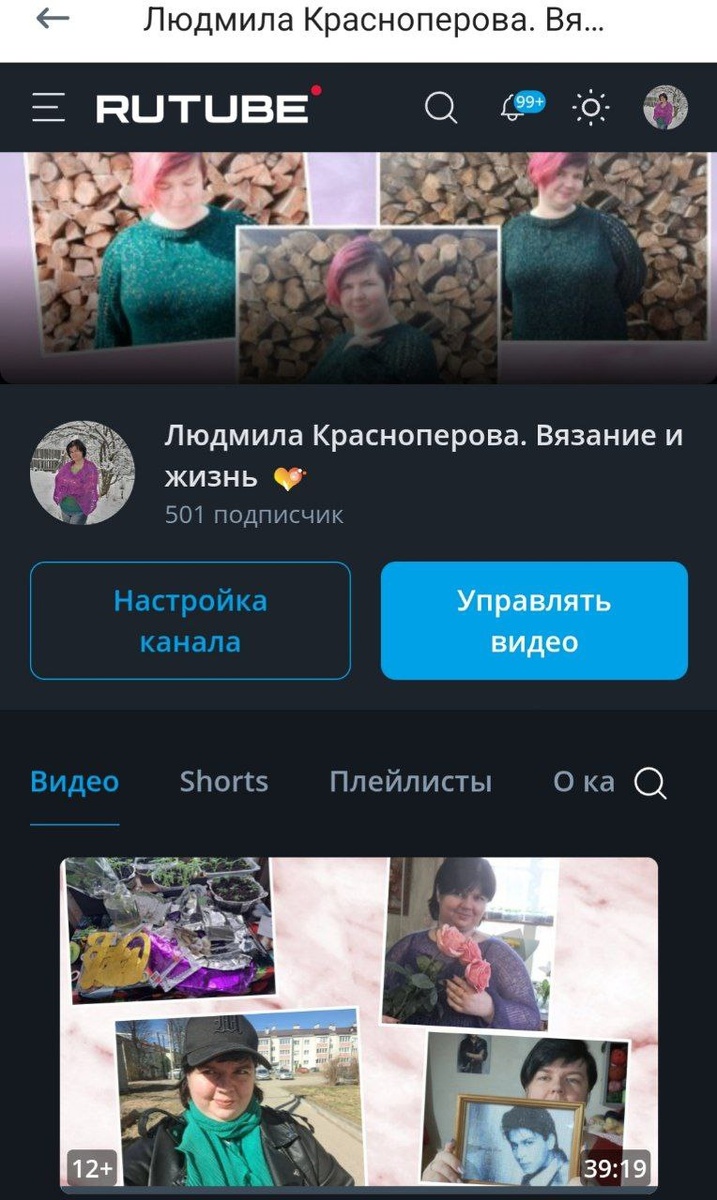This screenshot has width=717, height=1200.
Task: Toggle the light/dark theme icon
Action: point(591,108)
